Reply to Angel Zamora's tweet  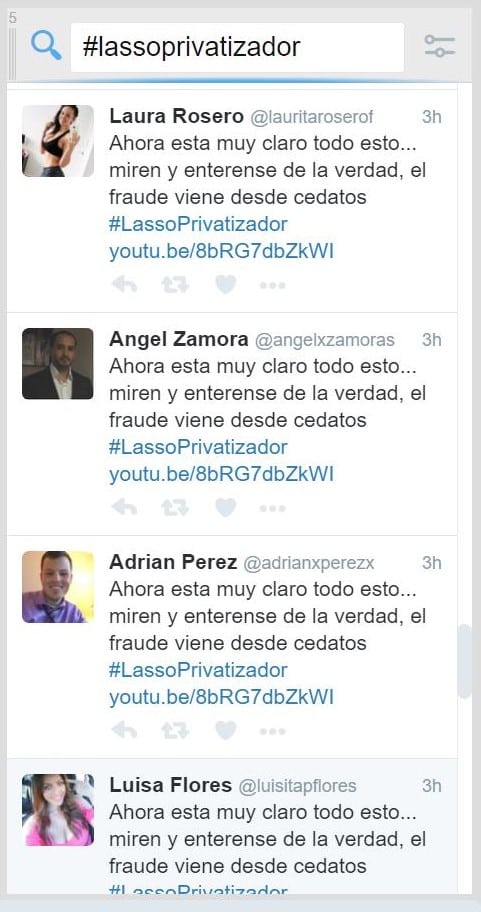tap(124, 508)
